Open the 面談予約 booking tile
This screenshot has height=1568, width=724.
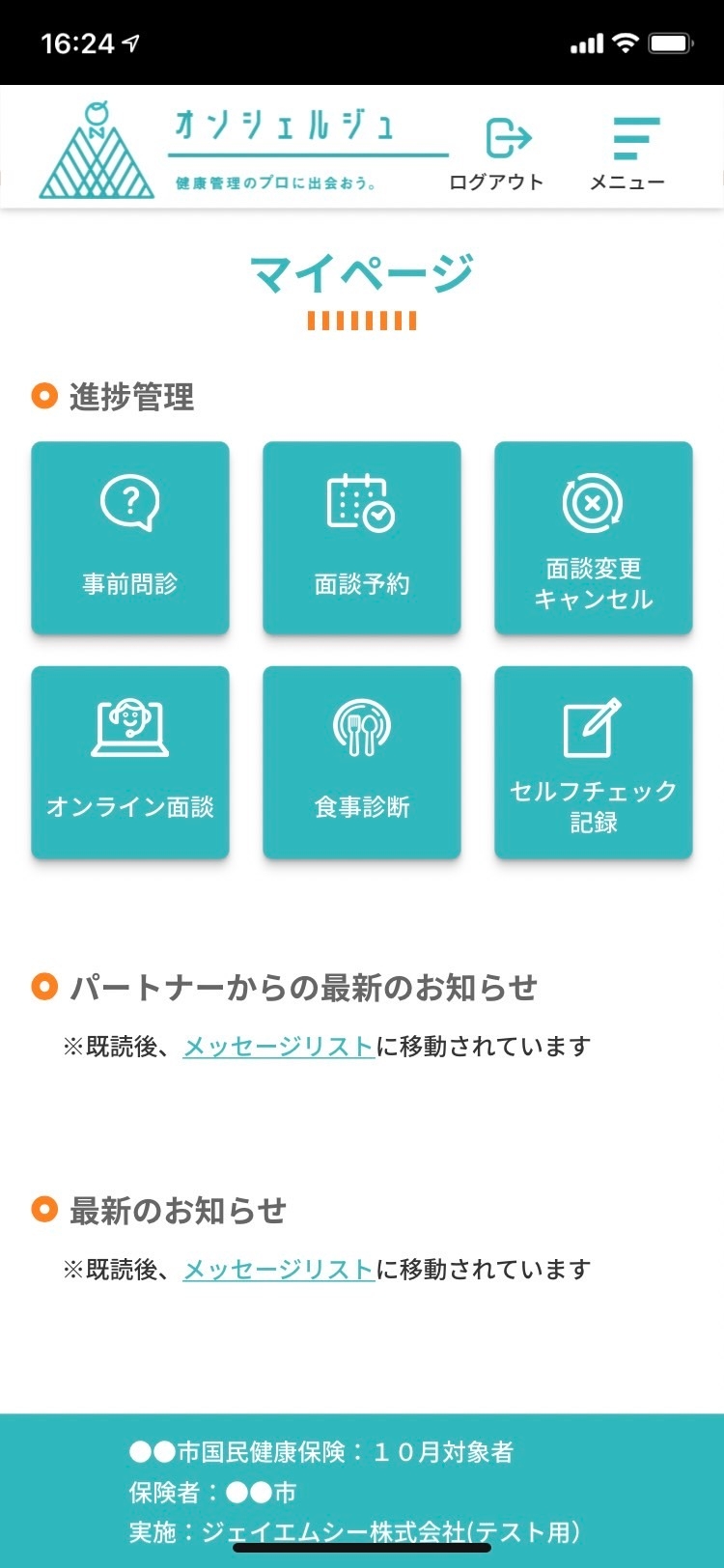pos(362,538)
